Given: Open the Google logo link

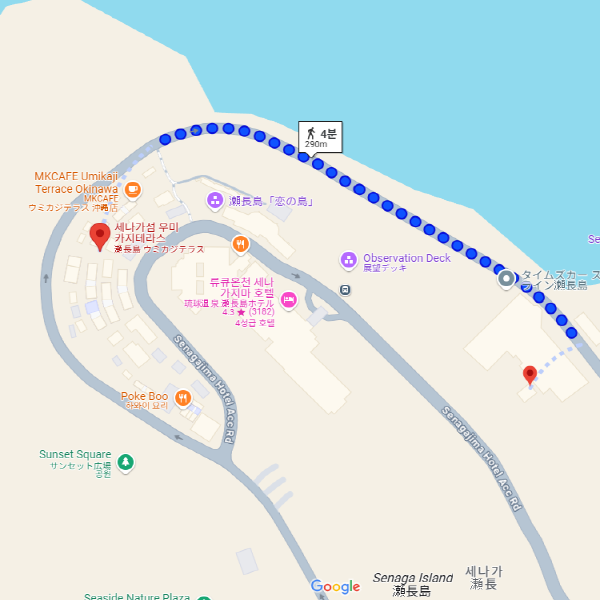Looking at the screenshot, I should pyautogui.click(x=335, y=587).
